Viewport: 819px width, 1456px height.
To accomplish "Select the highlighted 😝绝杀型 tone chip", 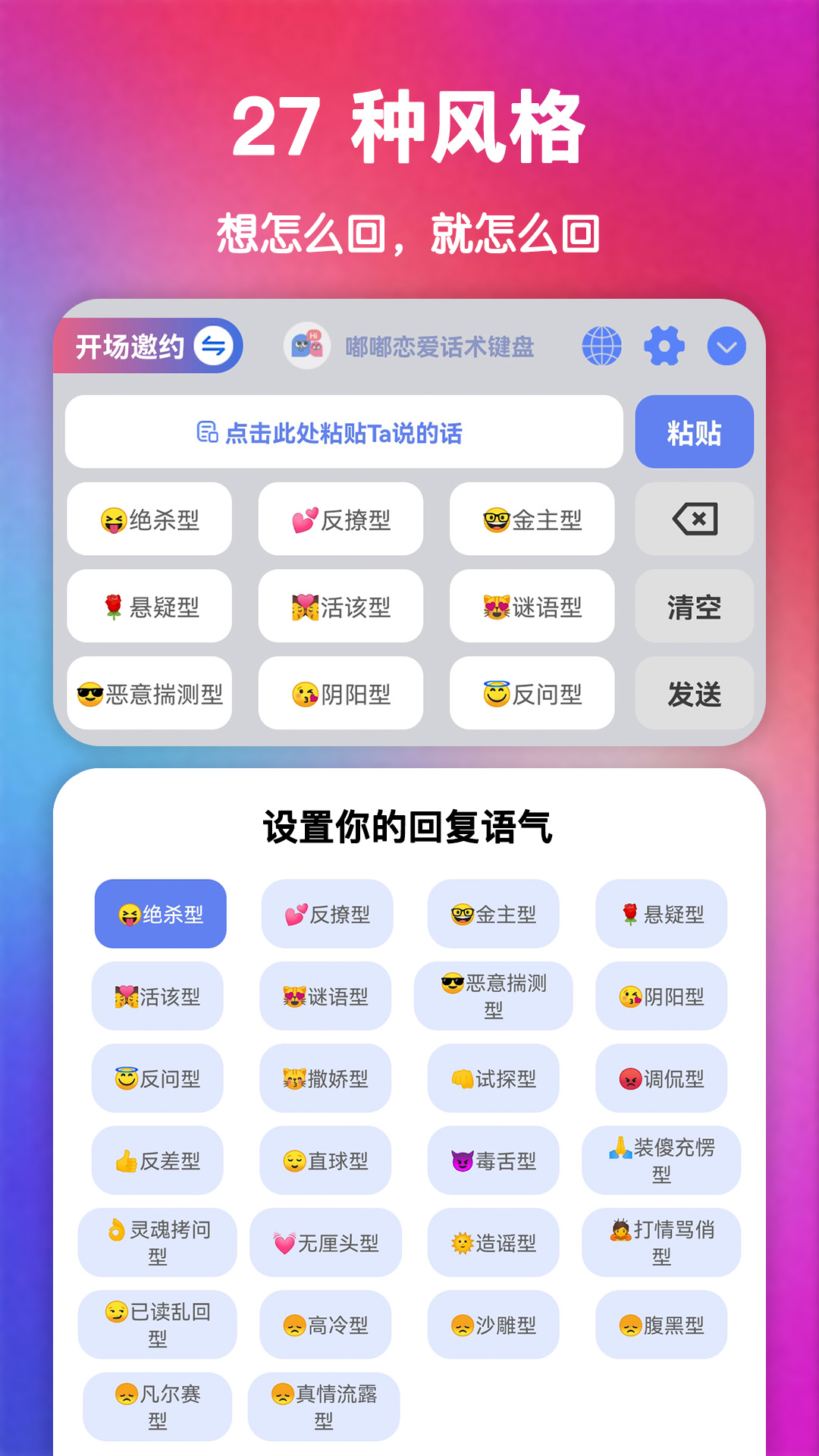I will coord(159,915).
